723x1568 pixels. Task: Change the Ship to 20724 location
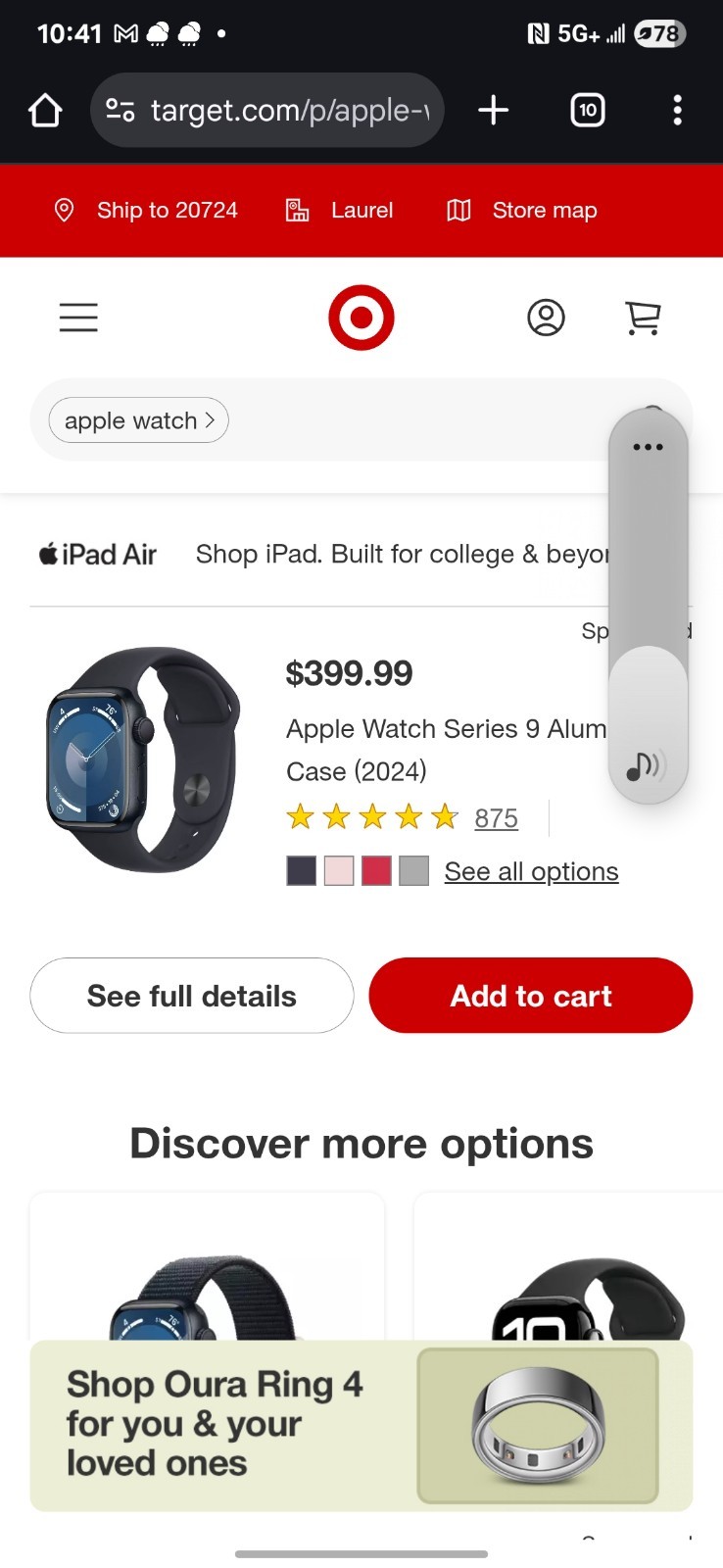(147, 211)
